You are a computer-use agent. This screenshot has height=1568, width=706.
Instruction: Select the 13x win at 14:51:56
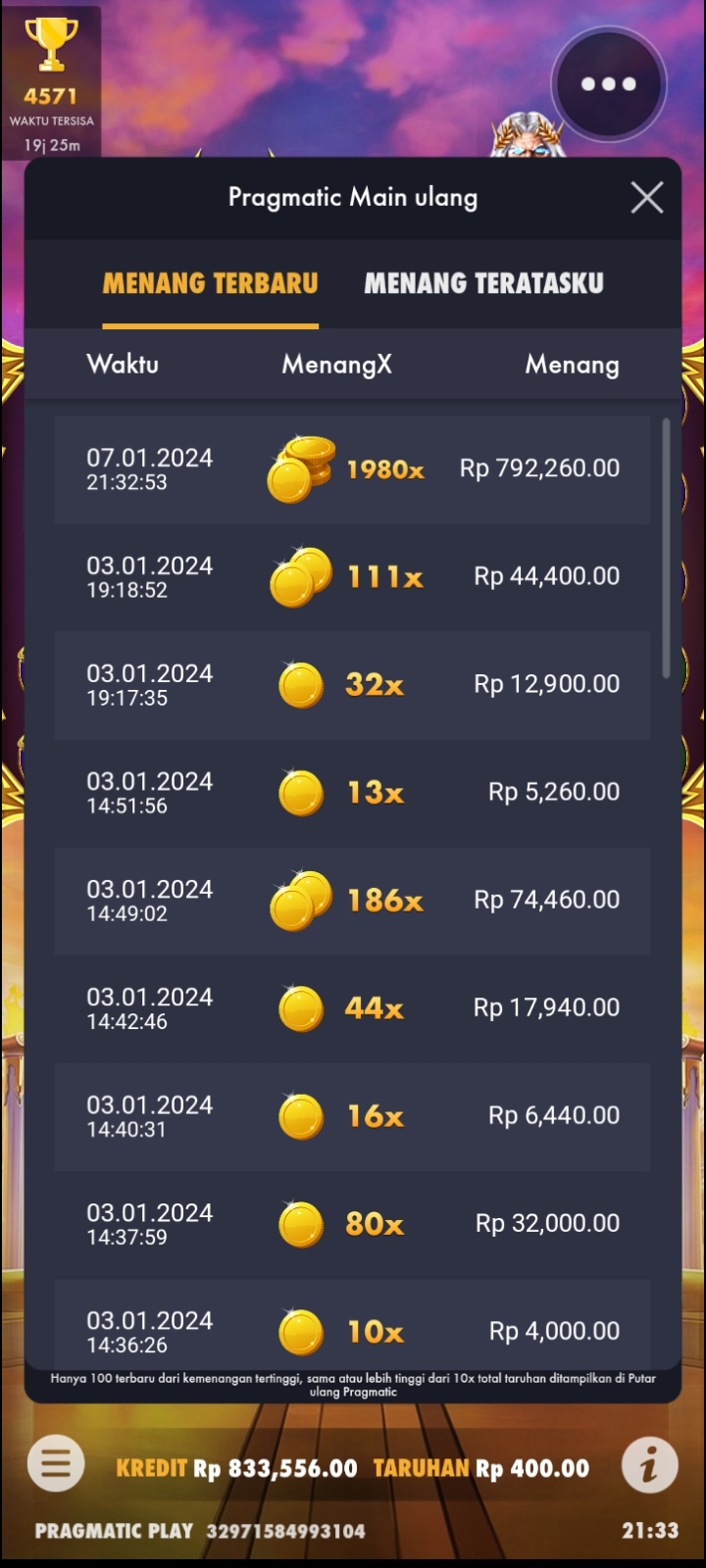[352, 793]
